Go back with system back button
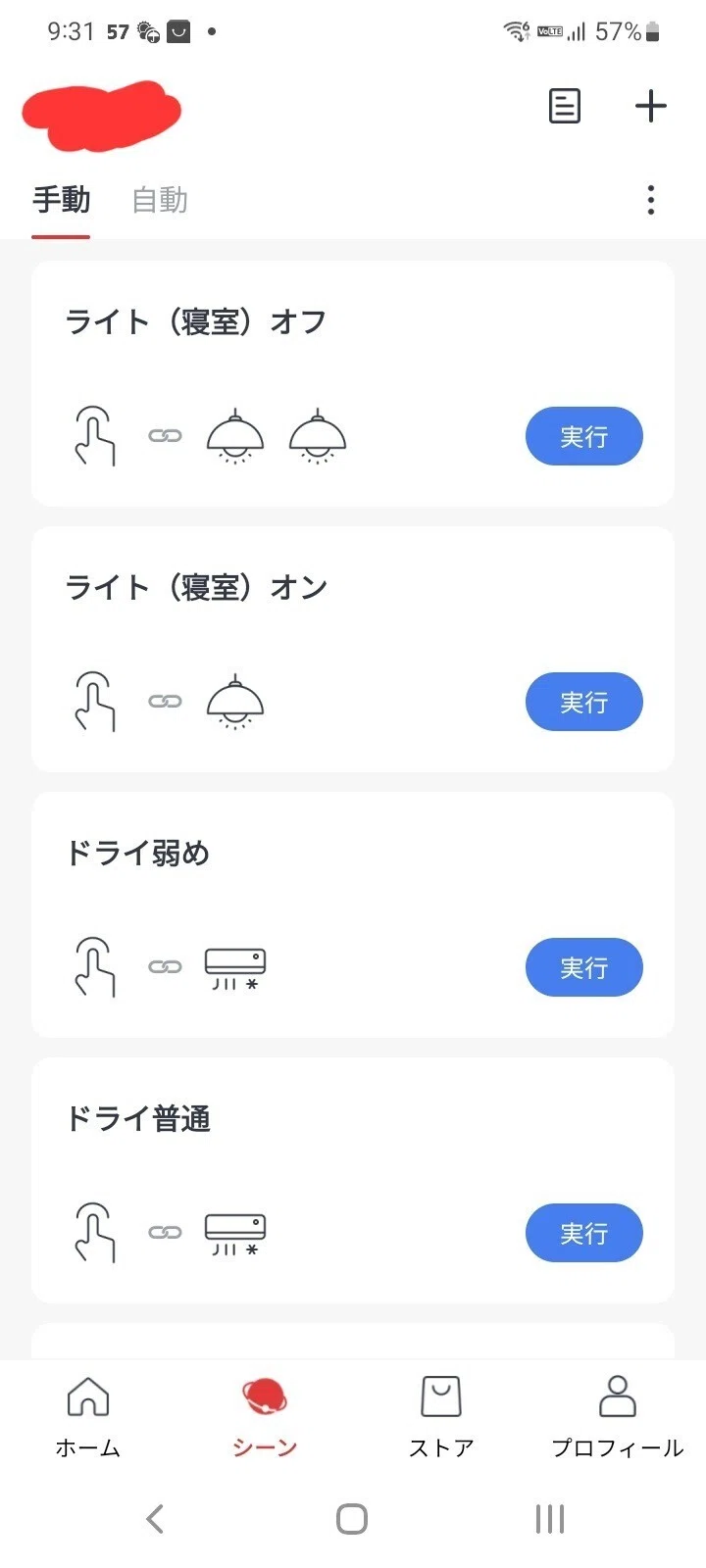 point(155,1519)
